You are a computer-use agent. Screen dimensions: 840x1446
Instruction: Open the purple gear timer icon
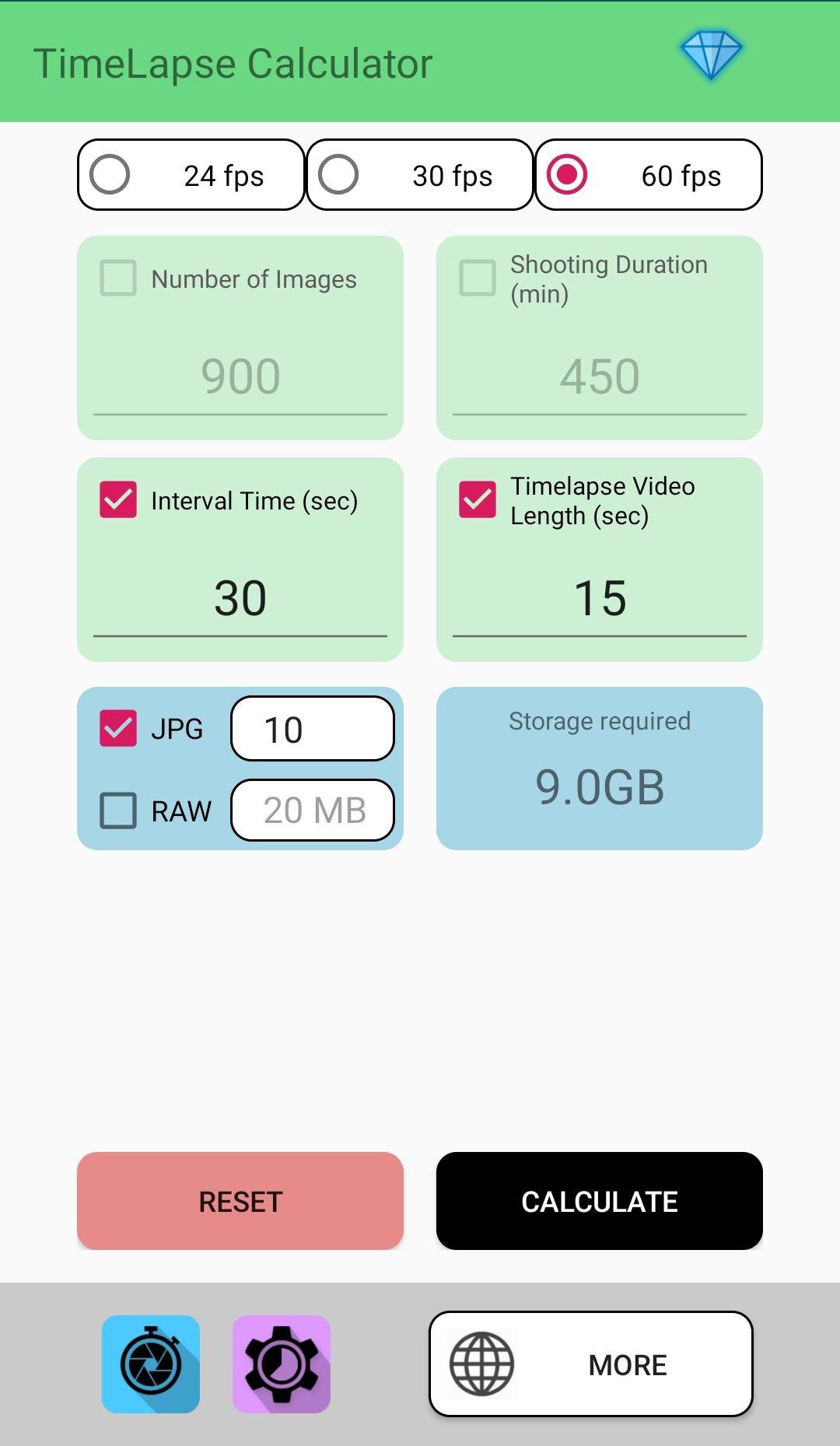click(282, 1364)
